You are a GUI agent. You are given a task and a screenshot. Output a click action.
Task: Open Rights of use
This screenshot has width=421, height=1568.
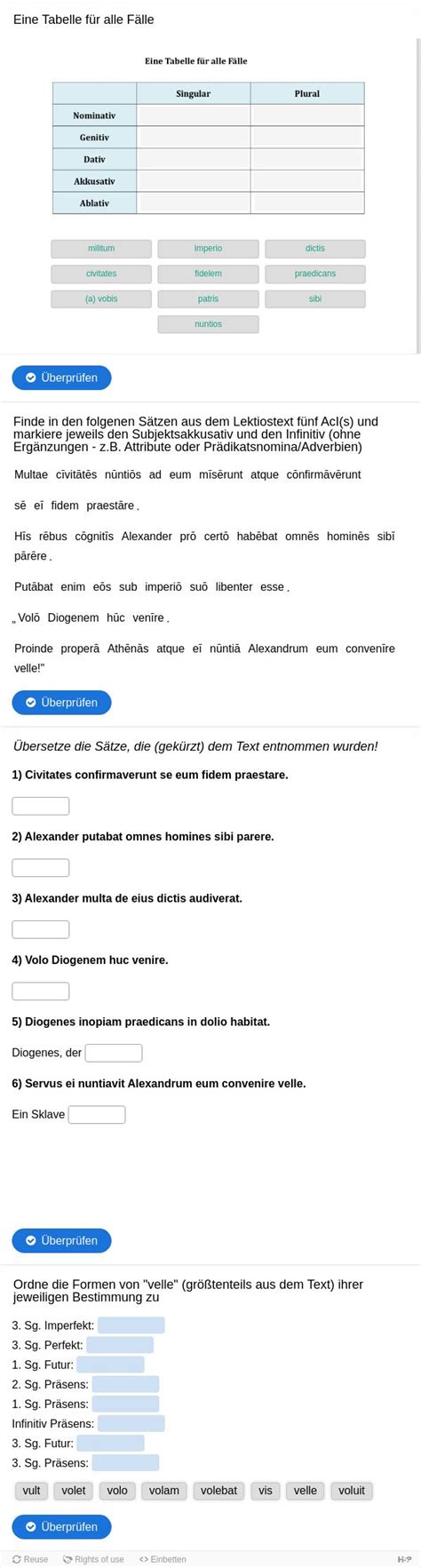pos(93,1559)
